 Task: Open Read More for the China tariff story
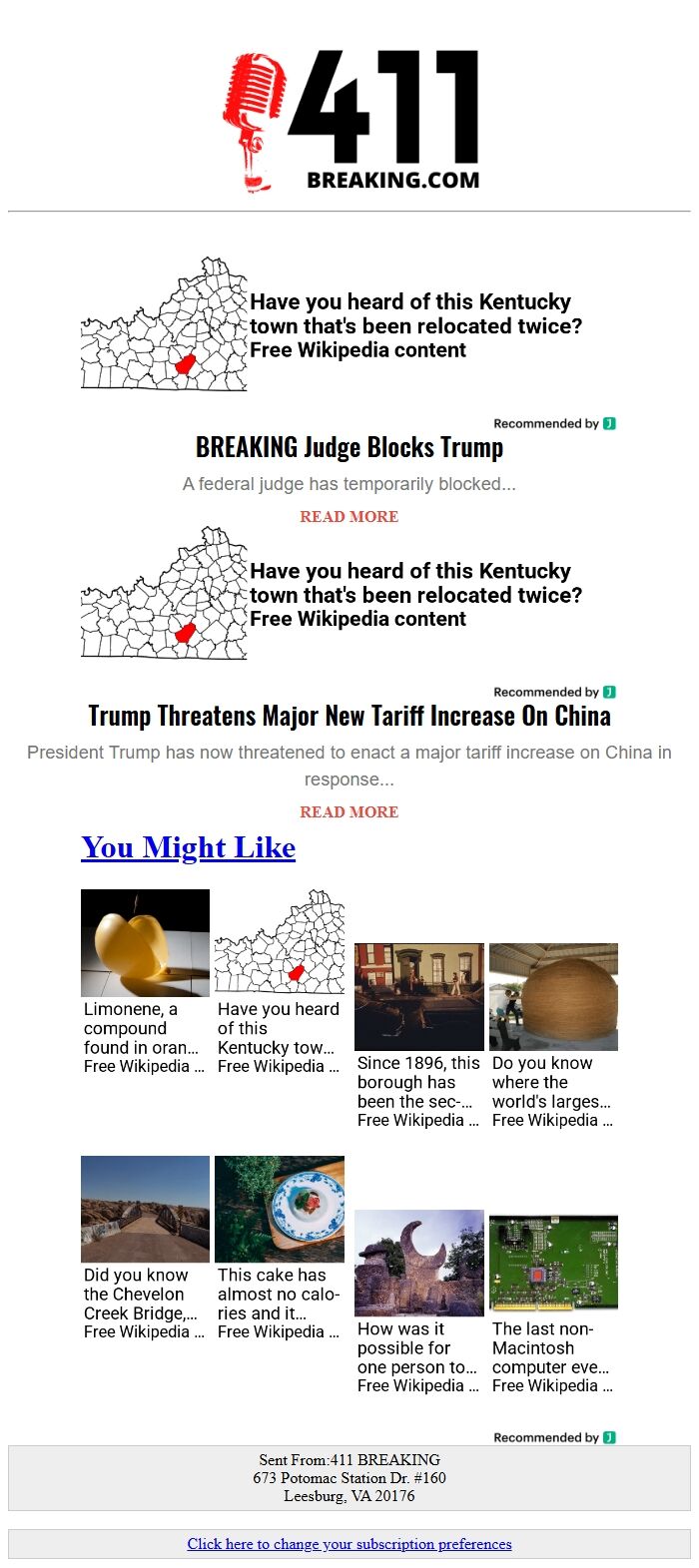tap(349, 812)
